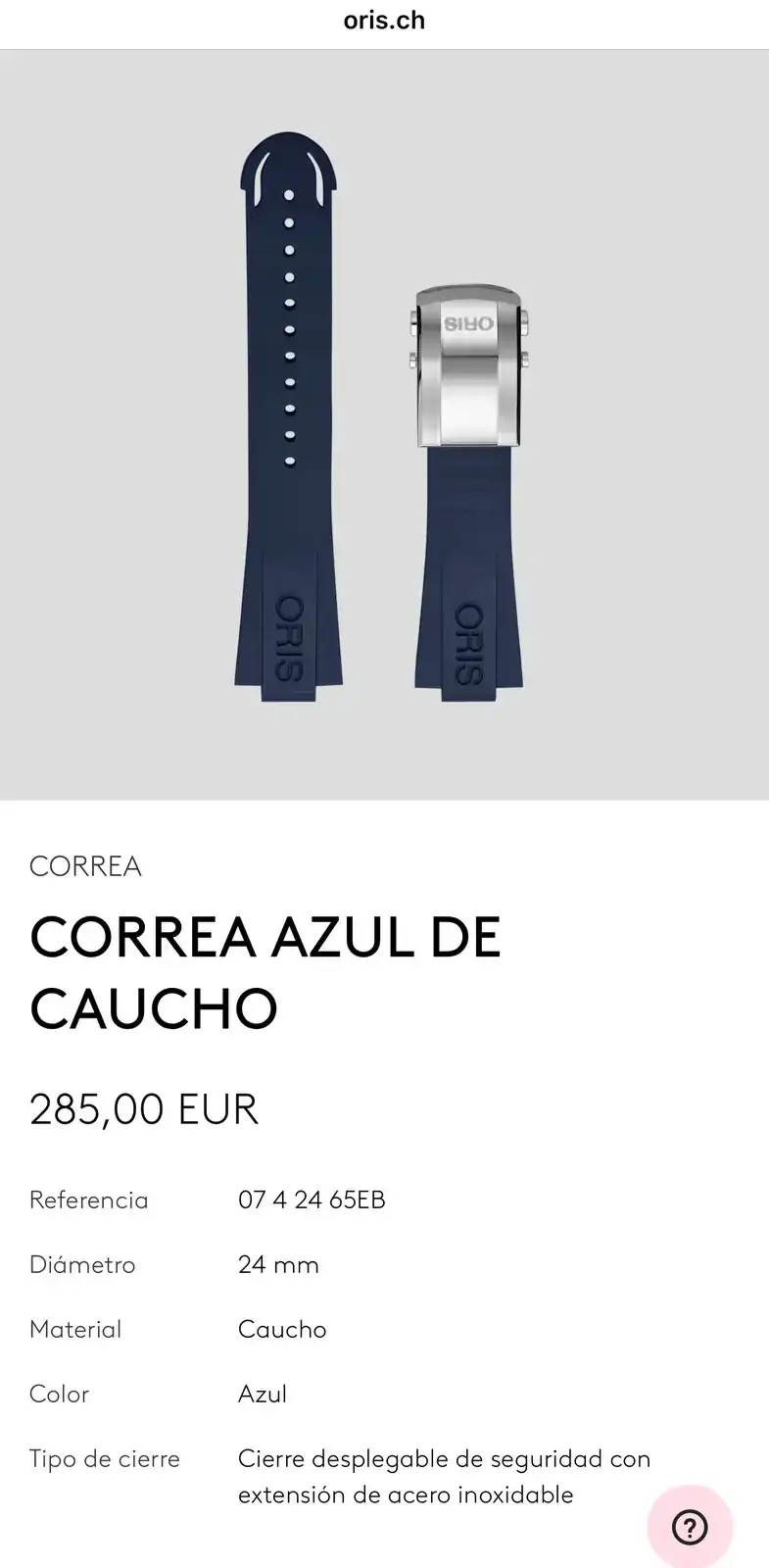Image resolution: width=769 pixels, height=1568 pixels.
Task: Tap the blue rubber strap product image
Action: [384, 423]
